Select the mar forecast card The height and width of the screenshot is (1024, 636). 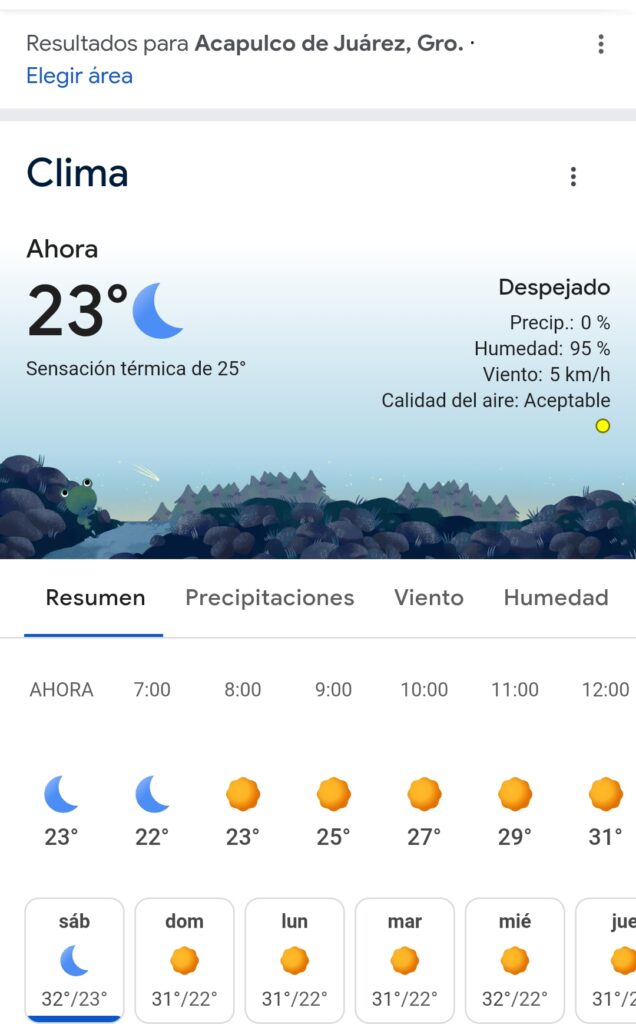404,960
